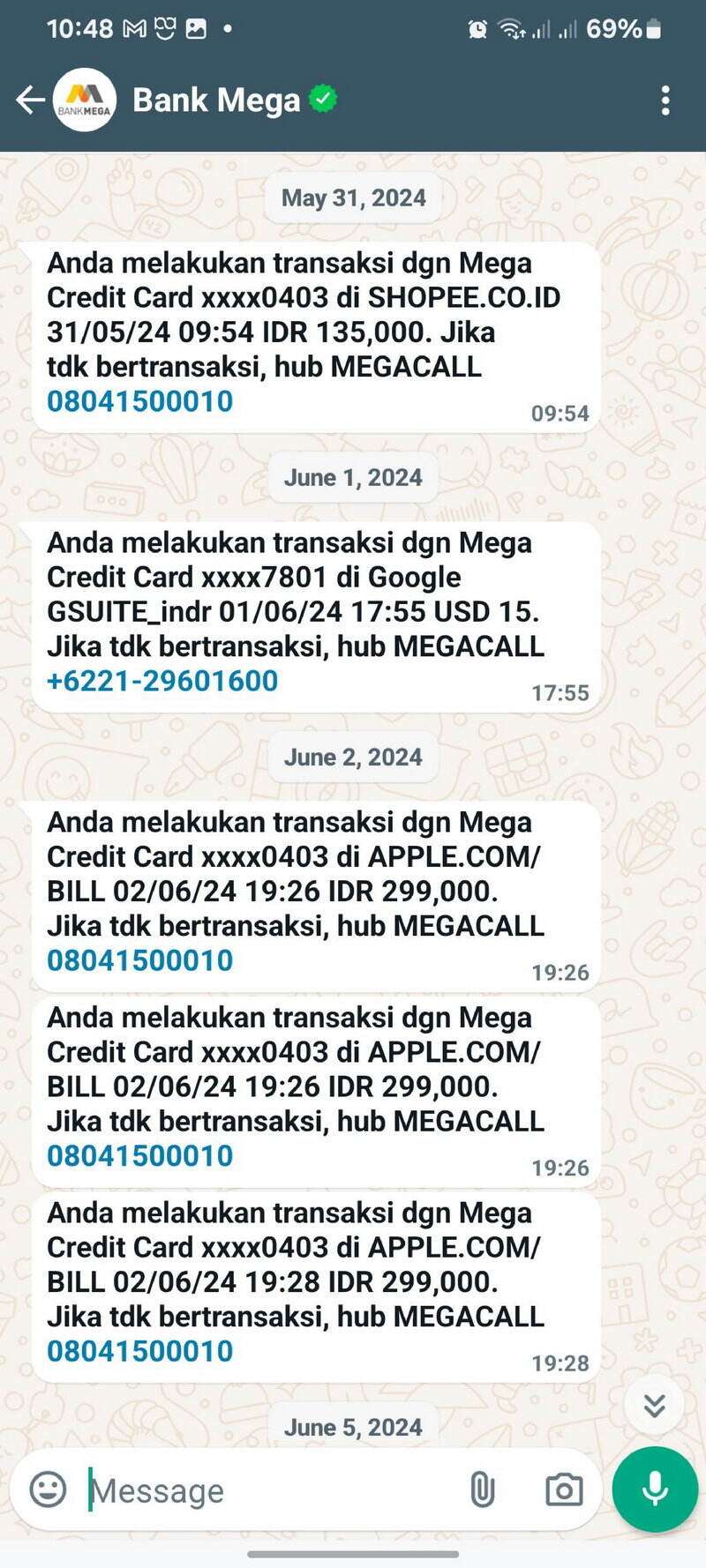Tap the green microphone voice message button
706x1568 pixels.
click(x=655, y=1490)
